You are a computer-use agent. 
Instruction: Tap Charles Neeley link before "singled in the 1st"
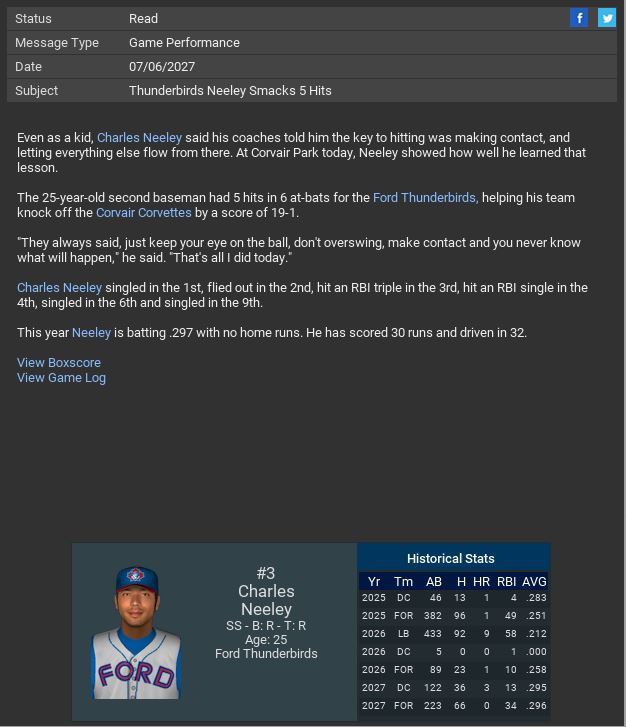(x=59, y=288)
